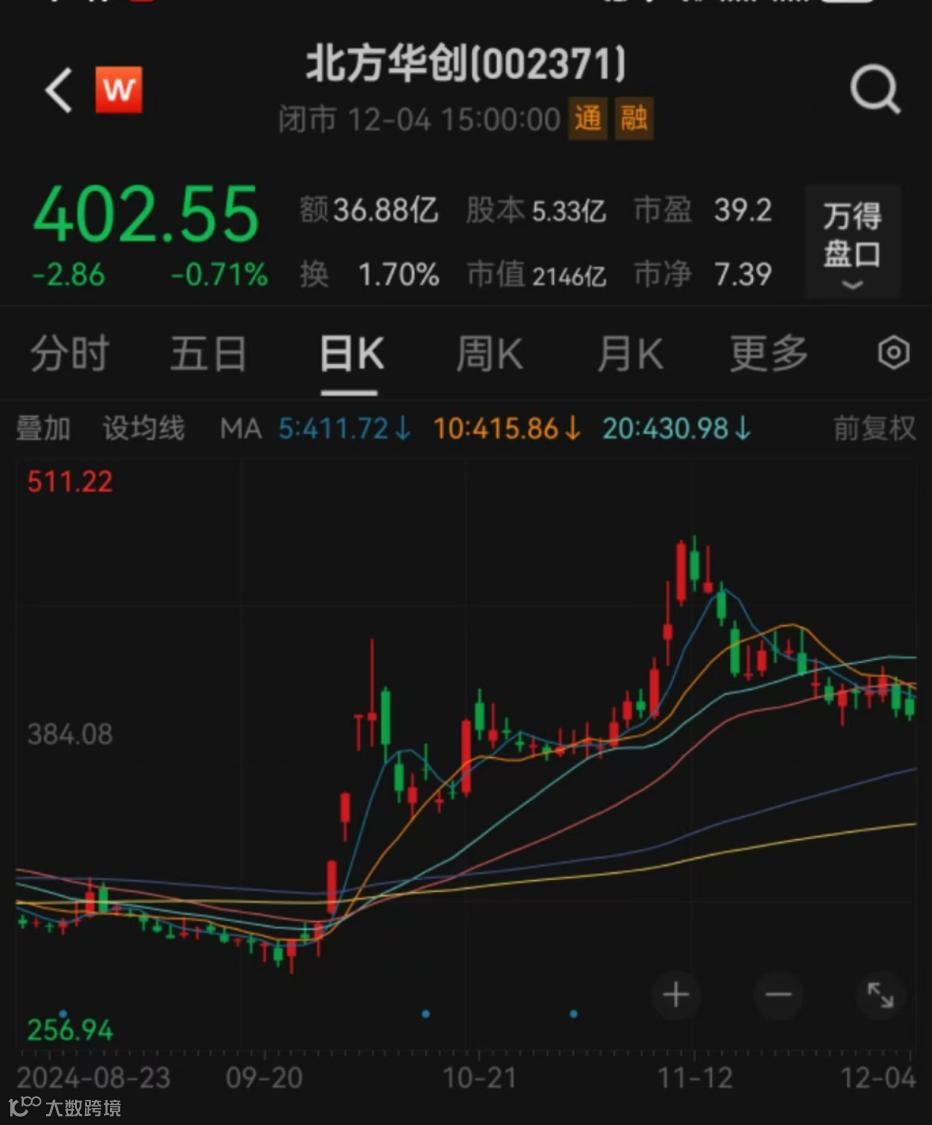Viewport: 932px width, 1125px height.
Task: Tap 叠加 to overlay another stock
Action: point(43,429)
